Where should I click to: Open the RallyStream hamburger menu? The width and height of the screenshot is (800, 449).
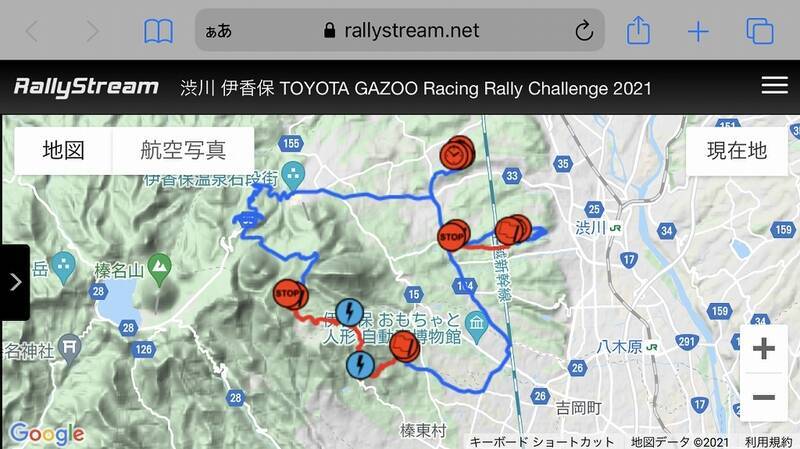(x=774, y=86)
